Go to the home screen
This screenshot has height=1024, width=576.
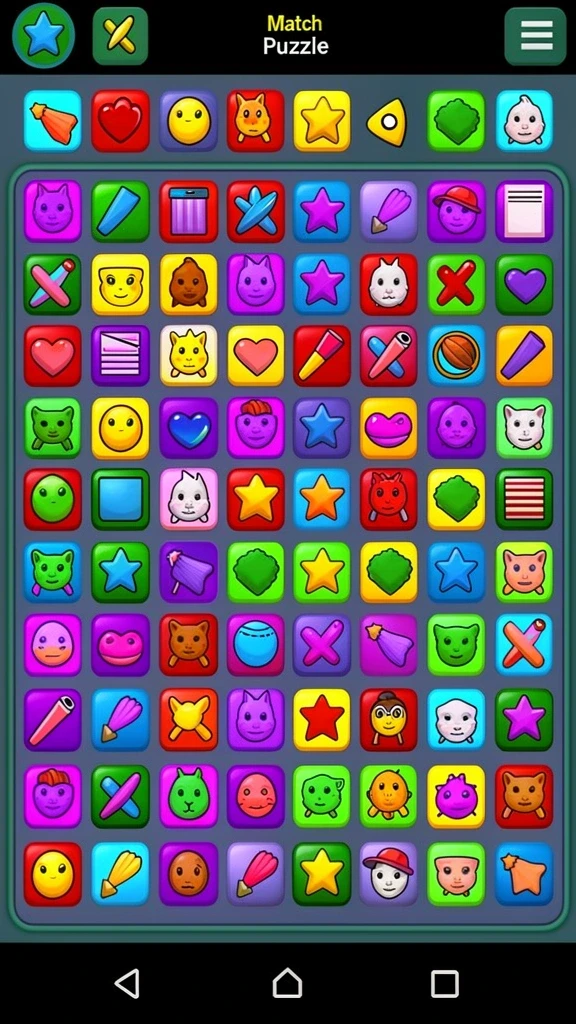287,983
